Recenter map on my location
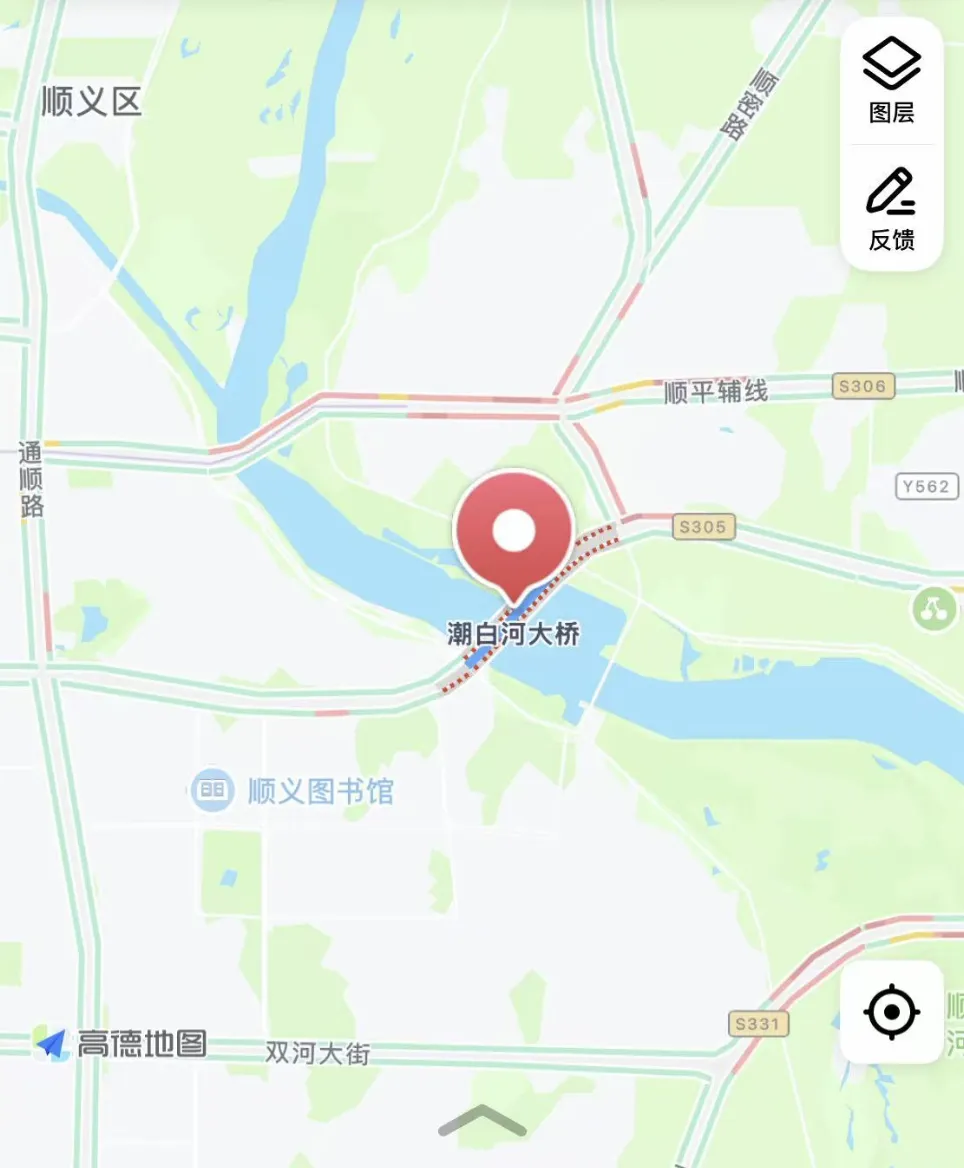 [x=891, y=1012]
